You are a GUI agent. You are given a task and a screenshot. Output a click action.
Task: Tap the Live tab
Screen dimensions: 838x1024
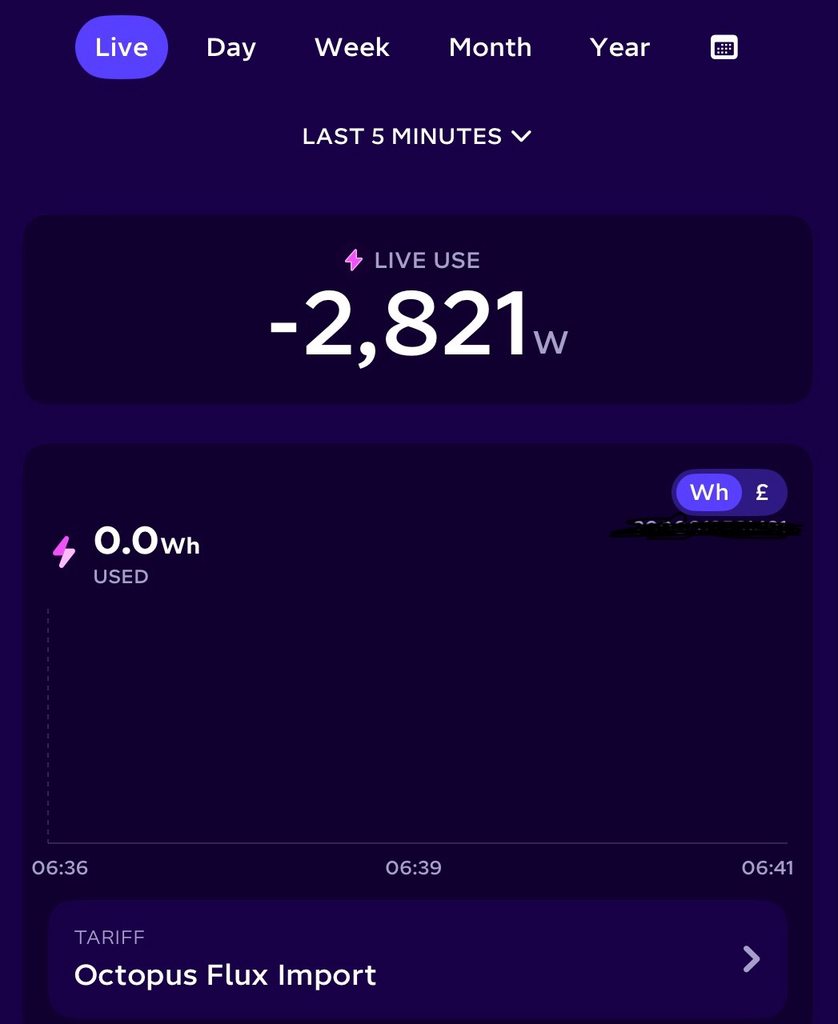click(121, 47)
